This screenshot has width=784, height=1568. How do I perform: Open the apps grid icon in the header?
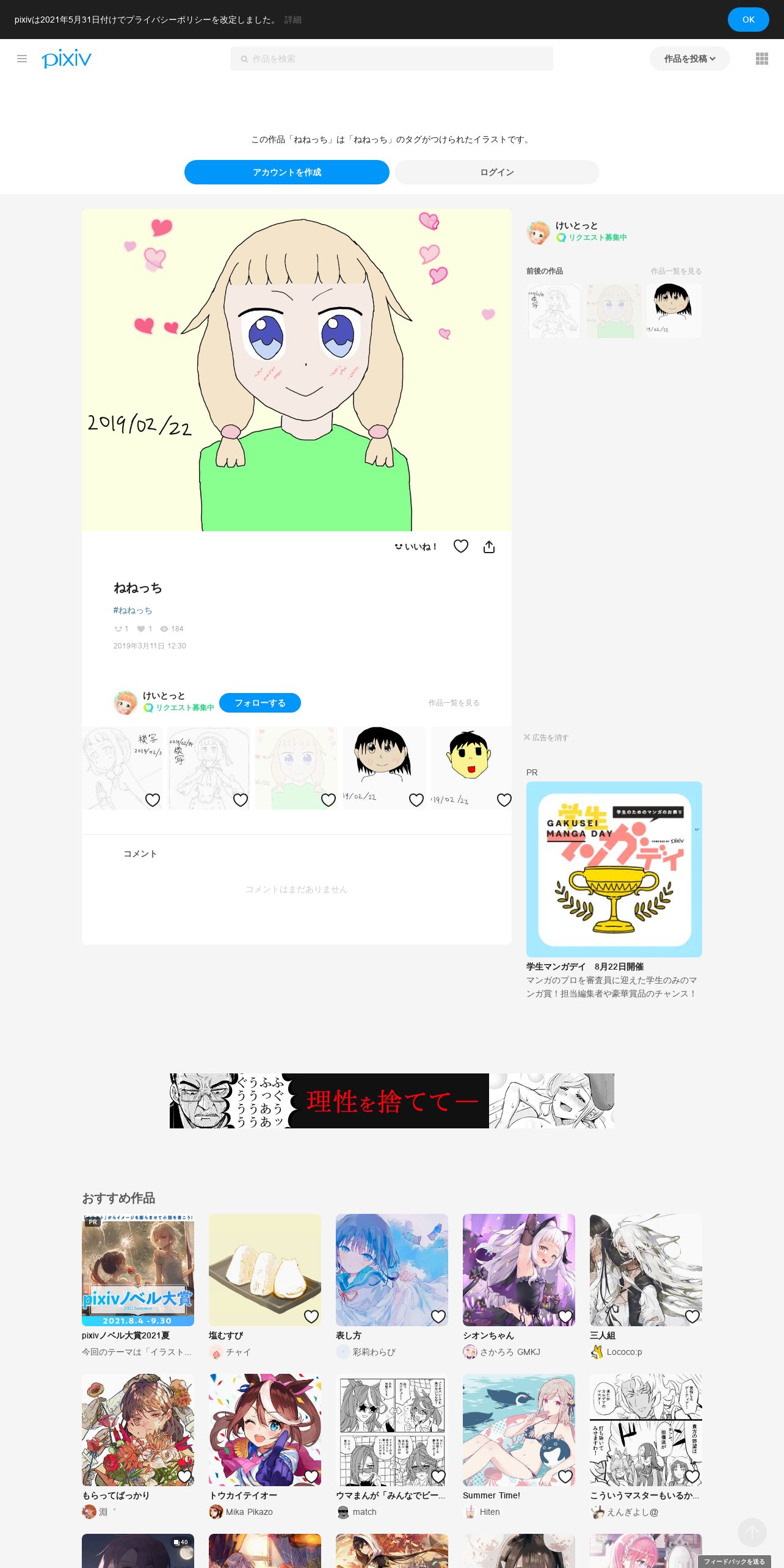click(x=761, y=59)
